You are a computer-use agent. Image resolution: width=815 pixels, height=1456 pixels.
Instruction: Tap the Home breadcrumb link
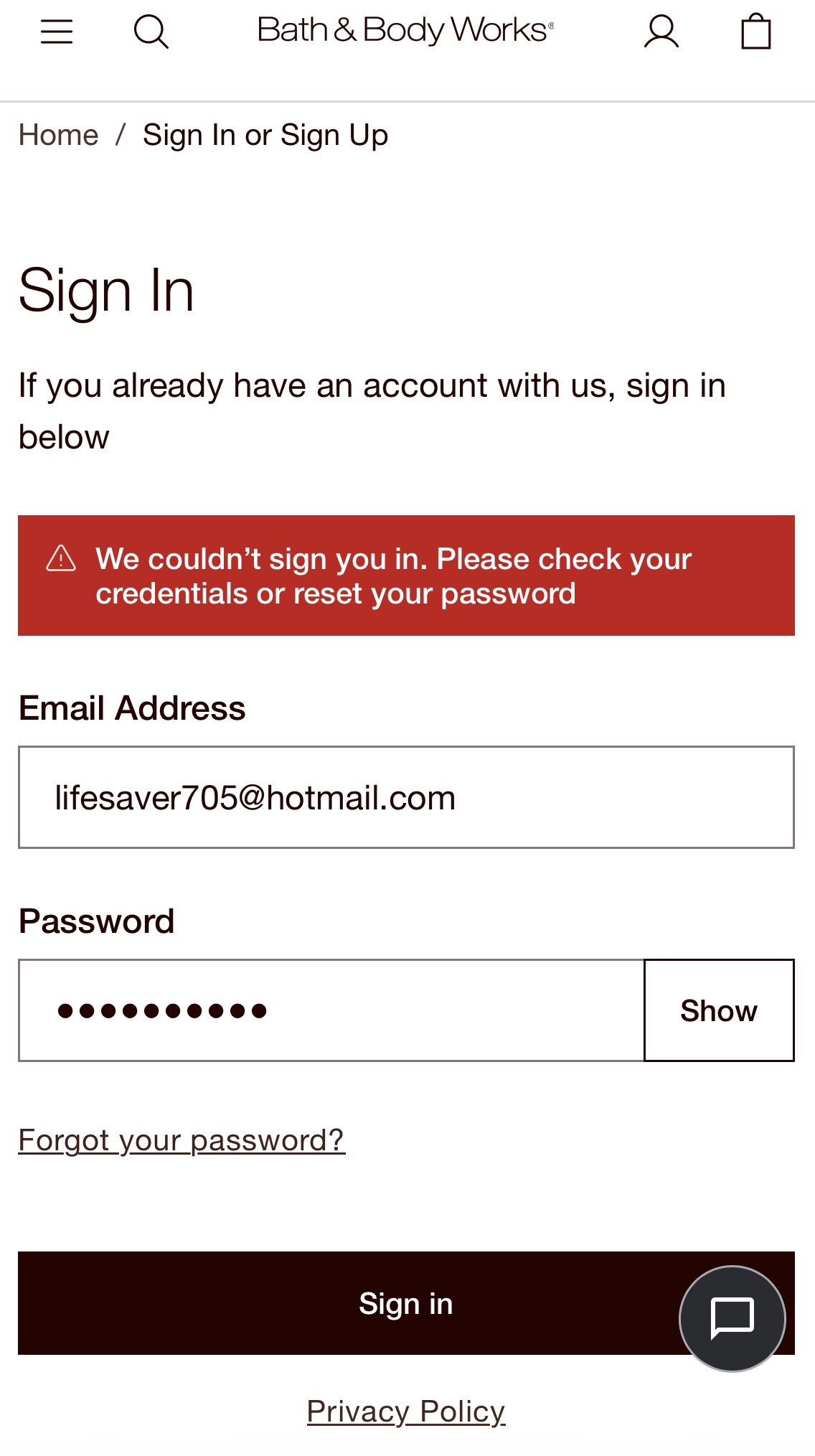59,135
